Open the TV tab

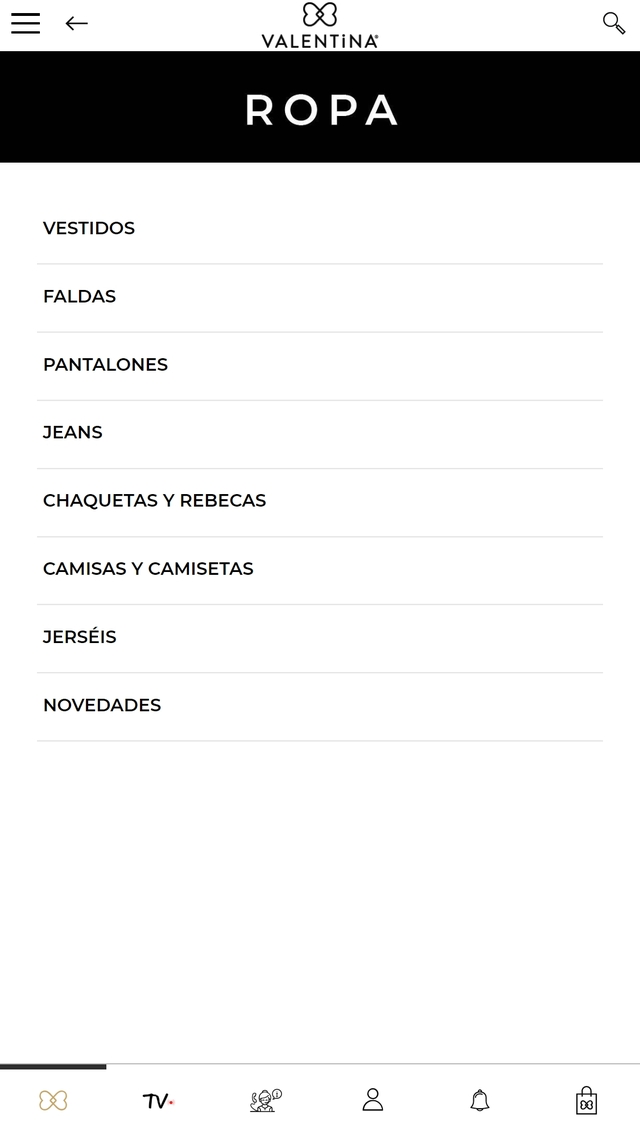159,1101
